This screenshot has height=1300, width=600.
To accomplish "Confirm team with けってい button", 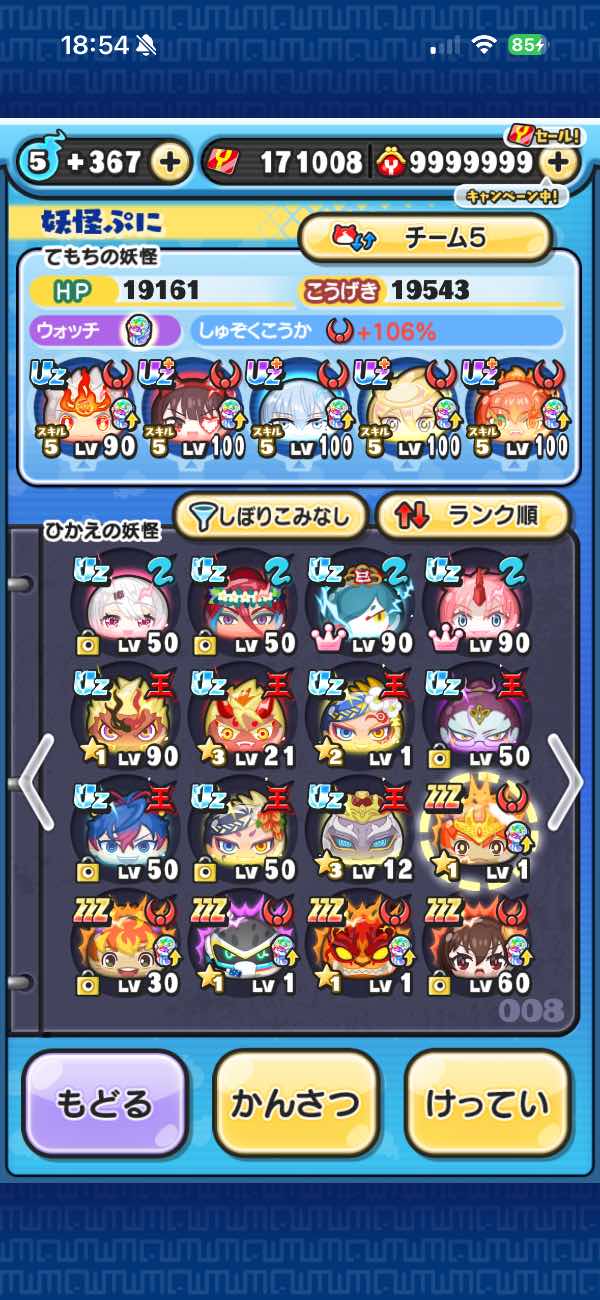I will click(x=487, y=1103).
